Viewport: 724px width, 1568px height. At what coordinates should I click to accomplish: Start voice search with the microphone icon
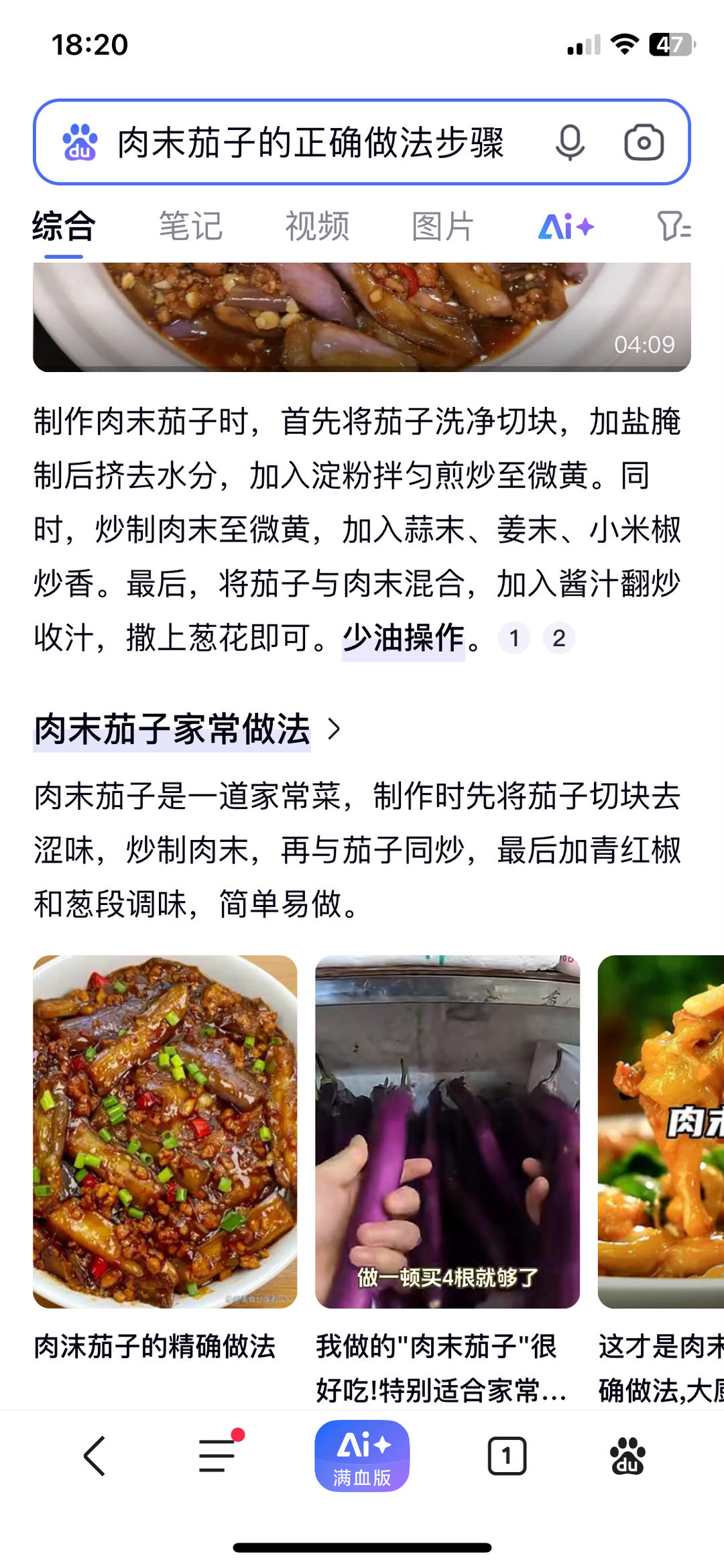[x=570, y=142]
